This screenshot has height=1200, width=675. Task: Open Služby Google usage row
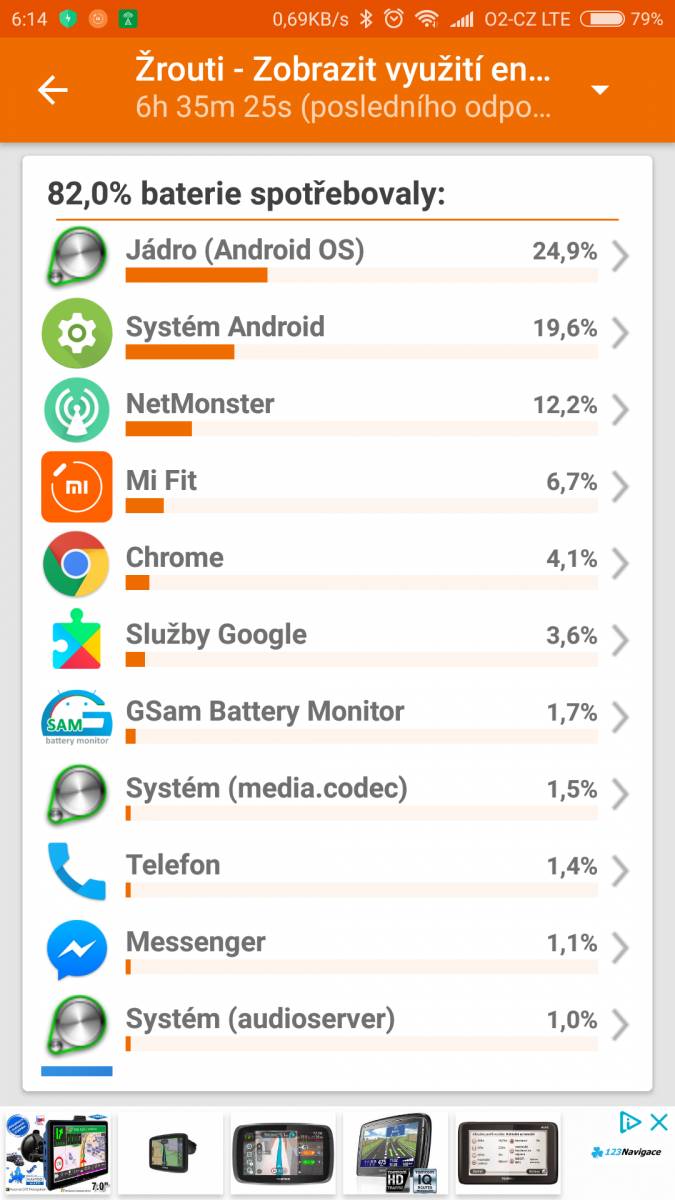337,641
